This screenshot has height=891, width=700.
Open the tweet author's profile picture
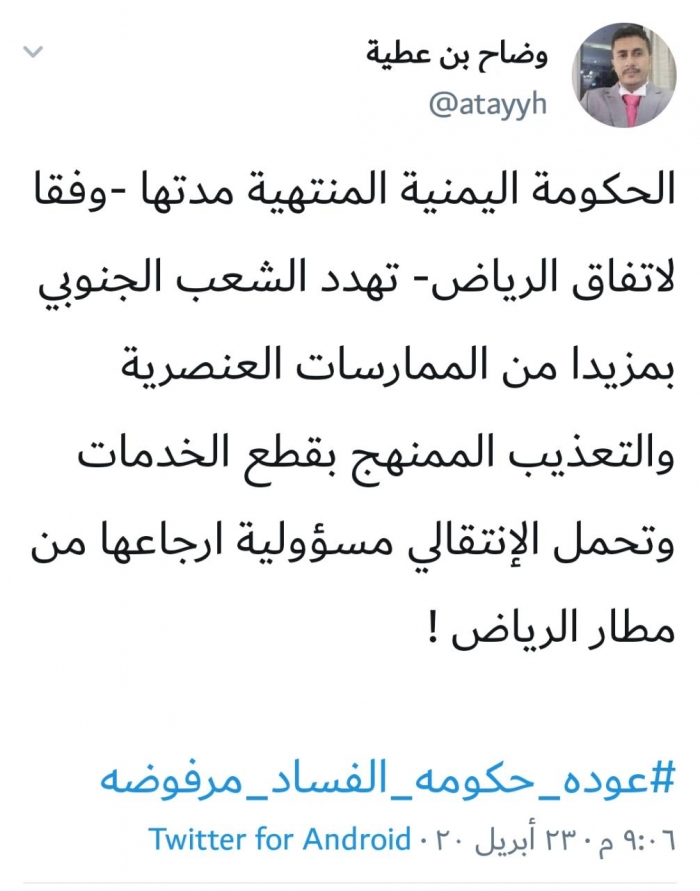pos(623,76)
